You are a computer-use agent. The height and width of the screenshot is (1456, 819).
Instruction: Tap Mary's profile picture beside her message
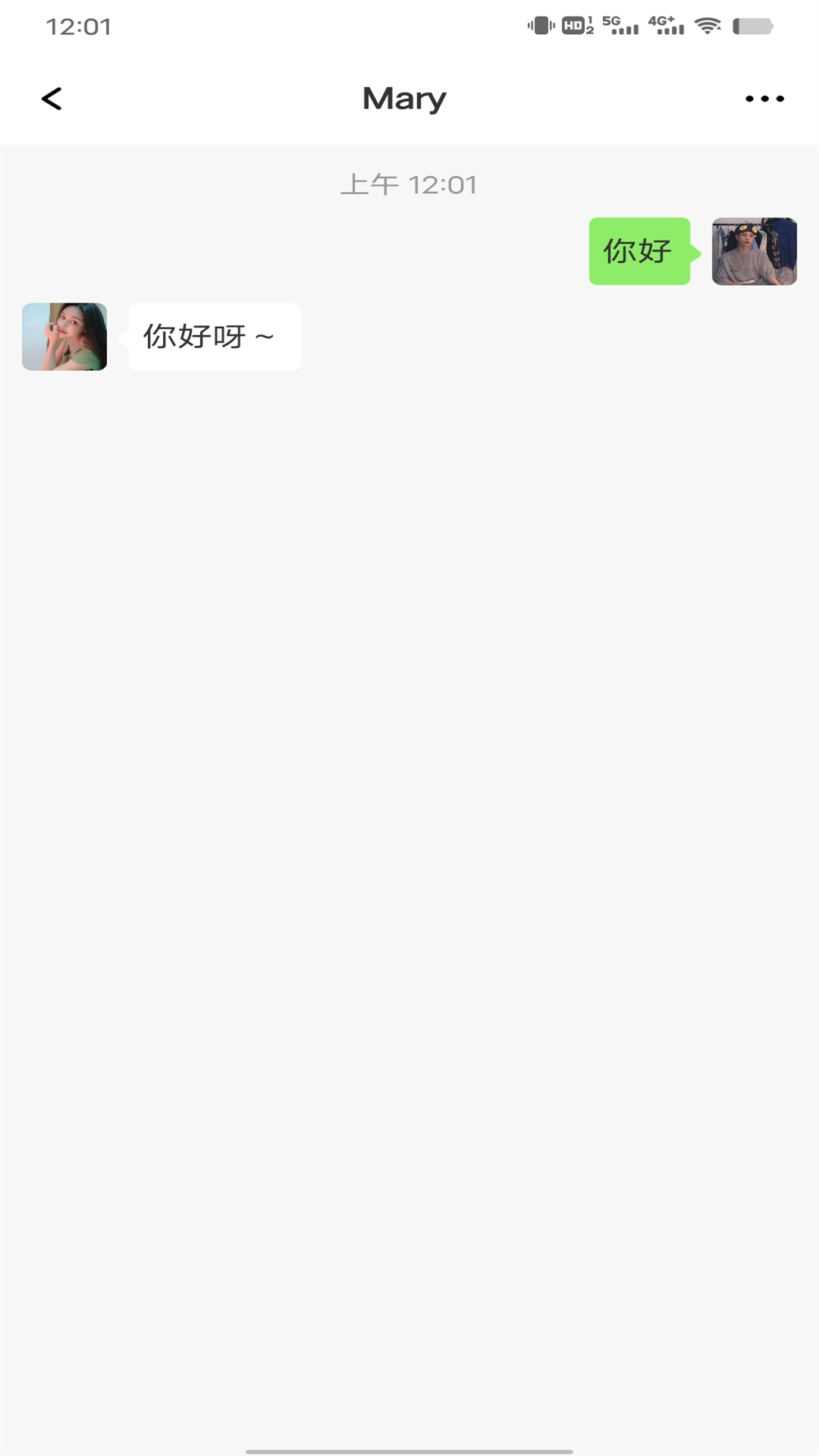click(x=64, y=336)
